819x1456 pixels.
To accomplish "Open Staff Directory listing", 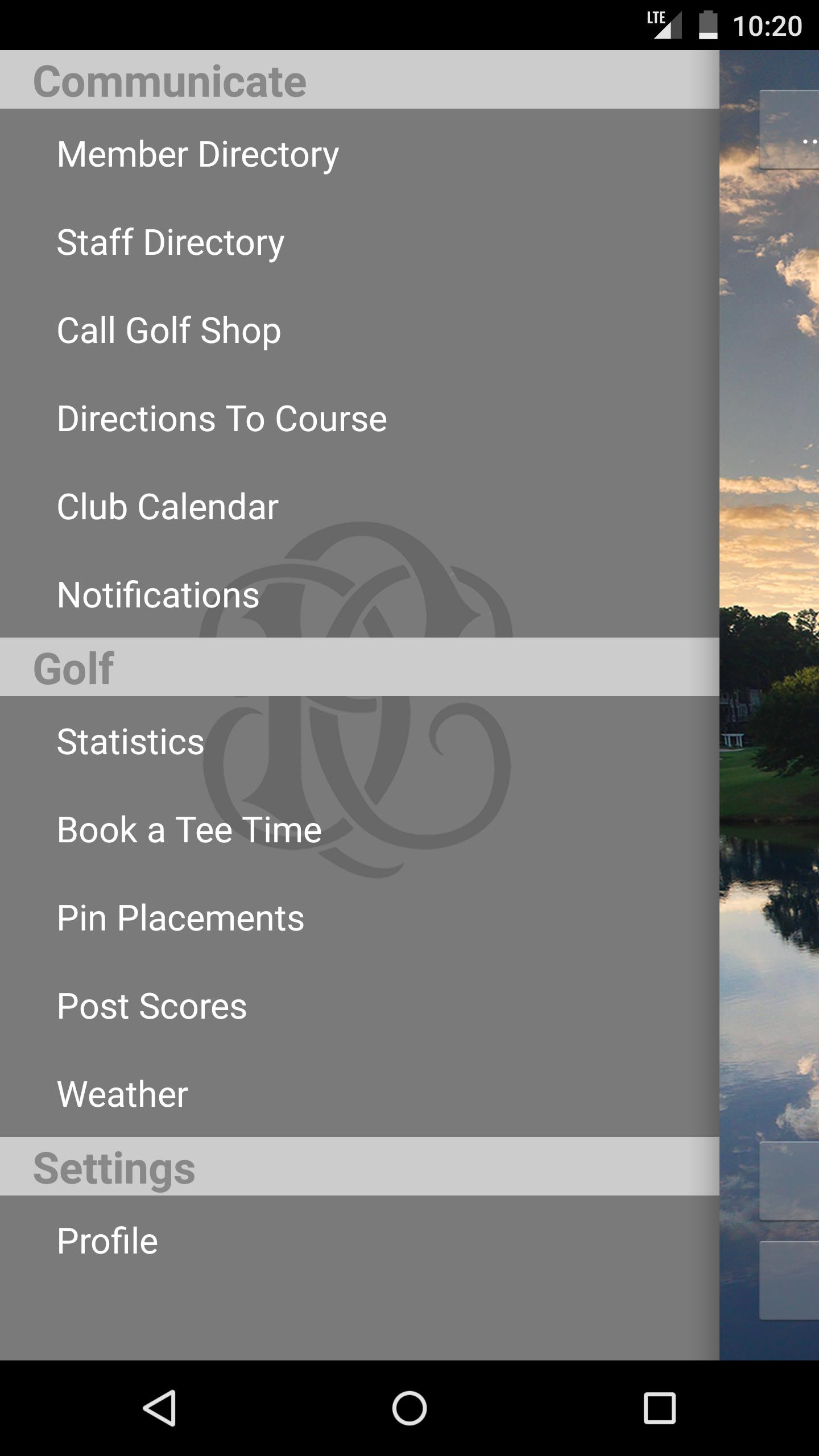I will coord(171,242).
